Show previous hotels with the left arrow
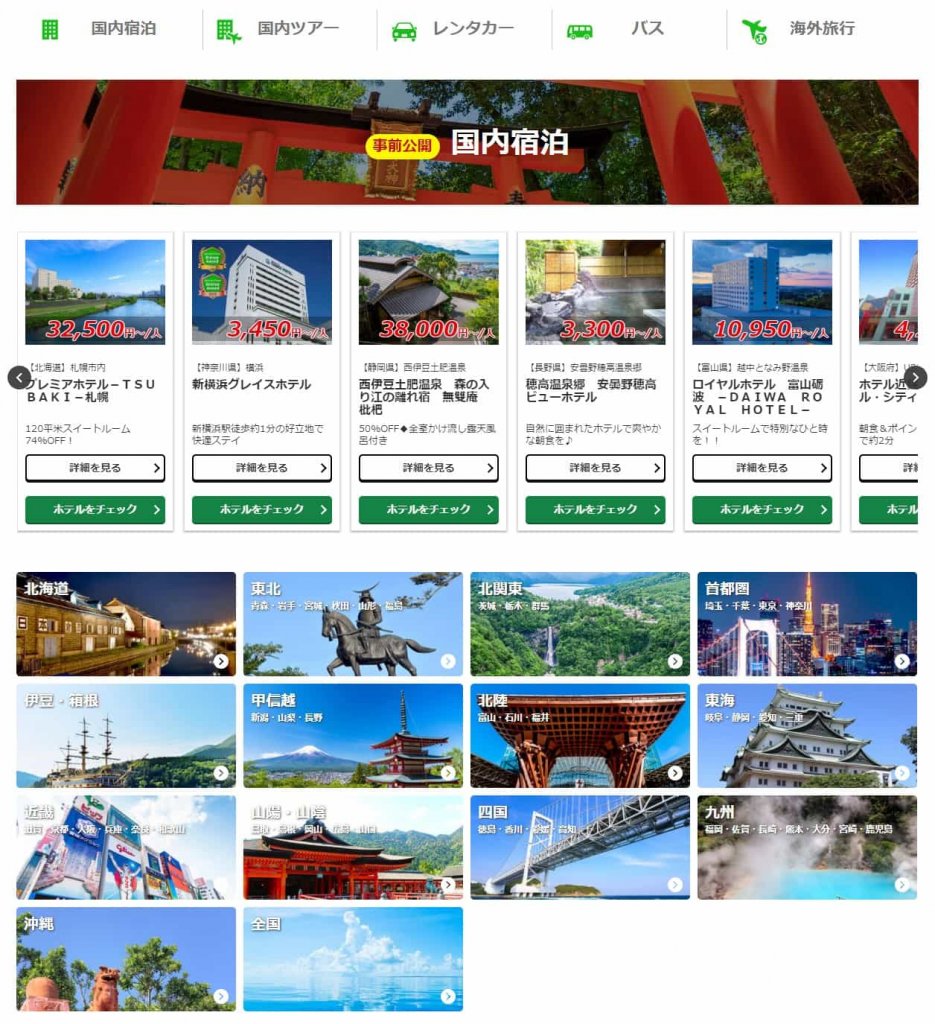This screenshot has height=1024, width=935. [19, 377]
